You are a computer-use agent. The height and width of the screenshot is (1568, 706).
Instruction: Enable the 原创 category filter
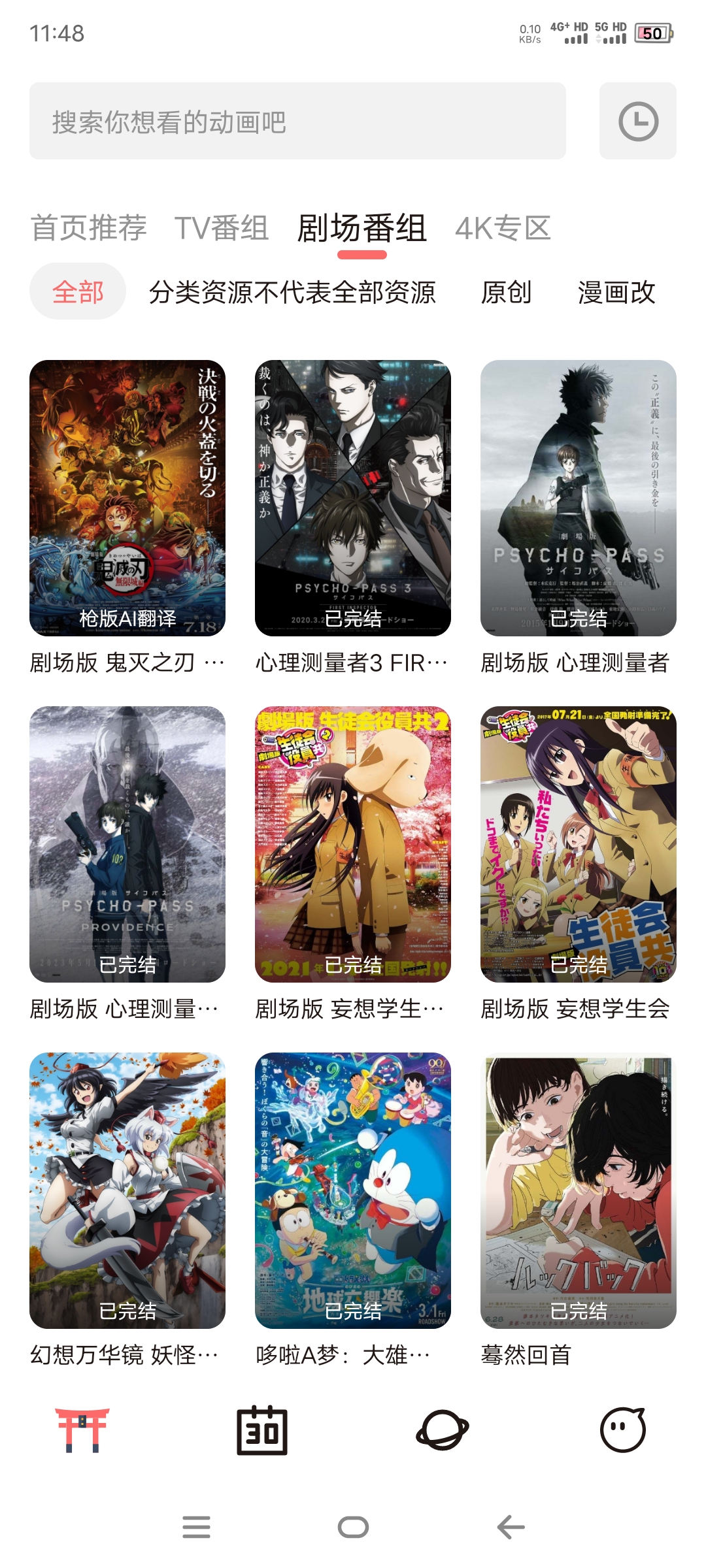tap(507, 293)
